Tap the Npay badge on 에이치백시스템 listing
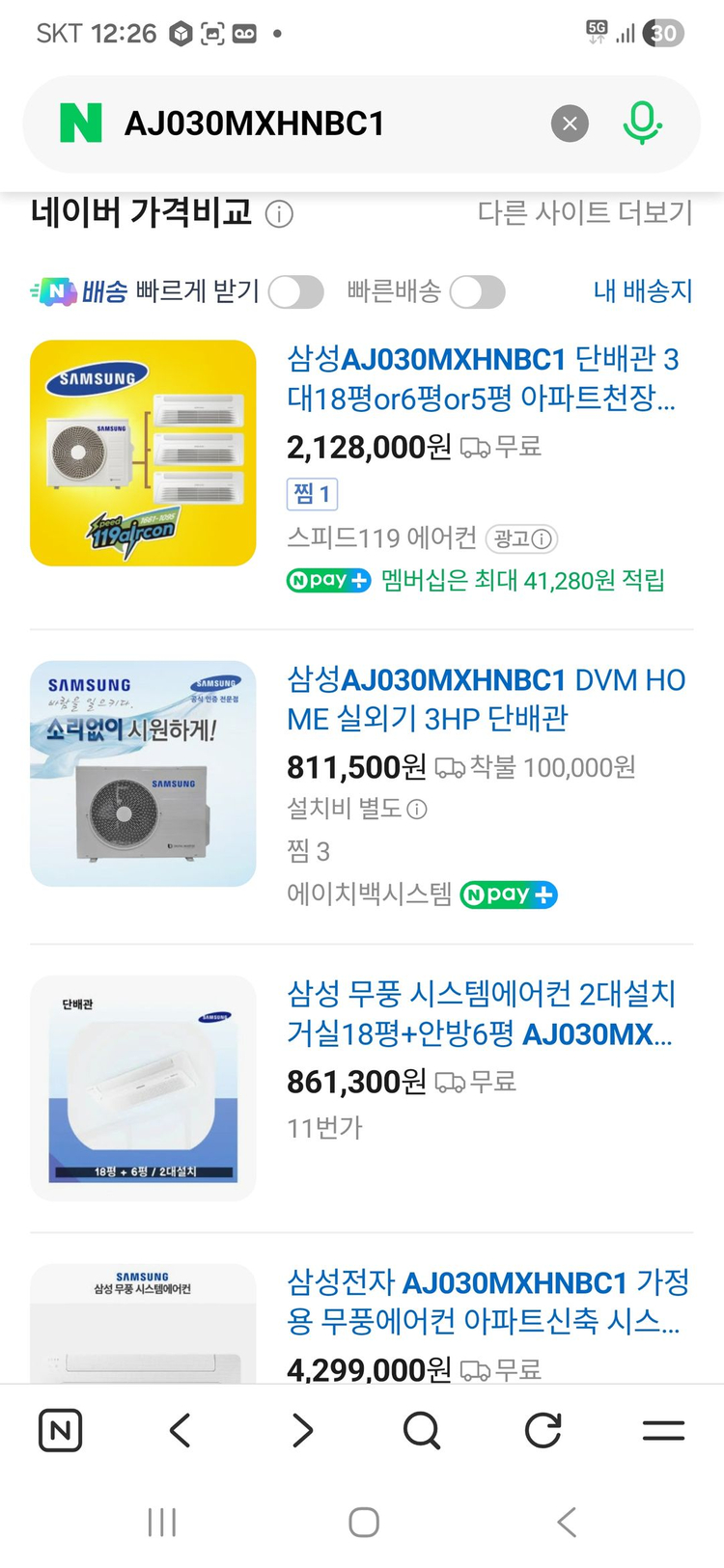This screenshot has width=724, height=1568. tap(509, 894)
